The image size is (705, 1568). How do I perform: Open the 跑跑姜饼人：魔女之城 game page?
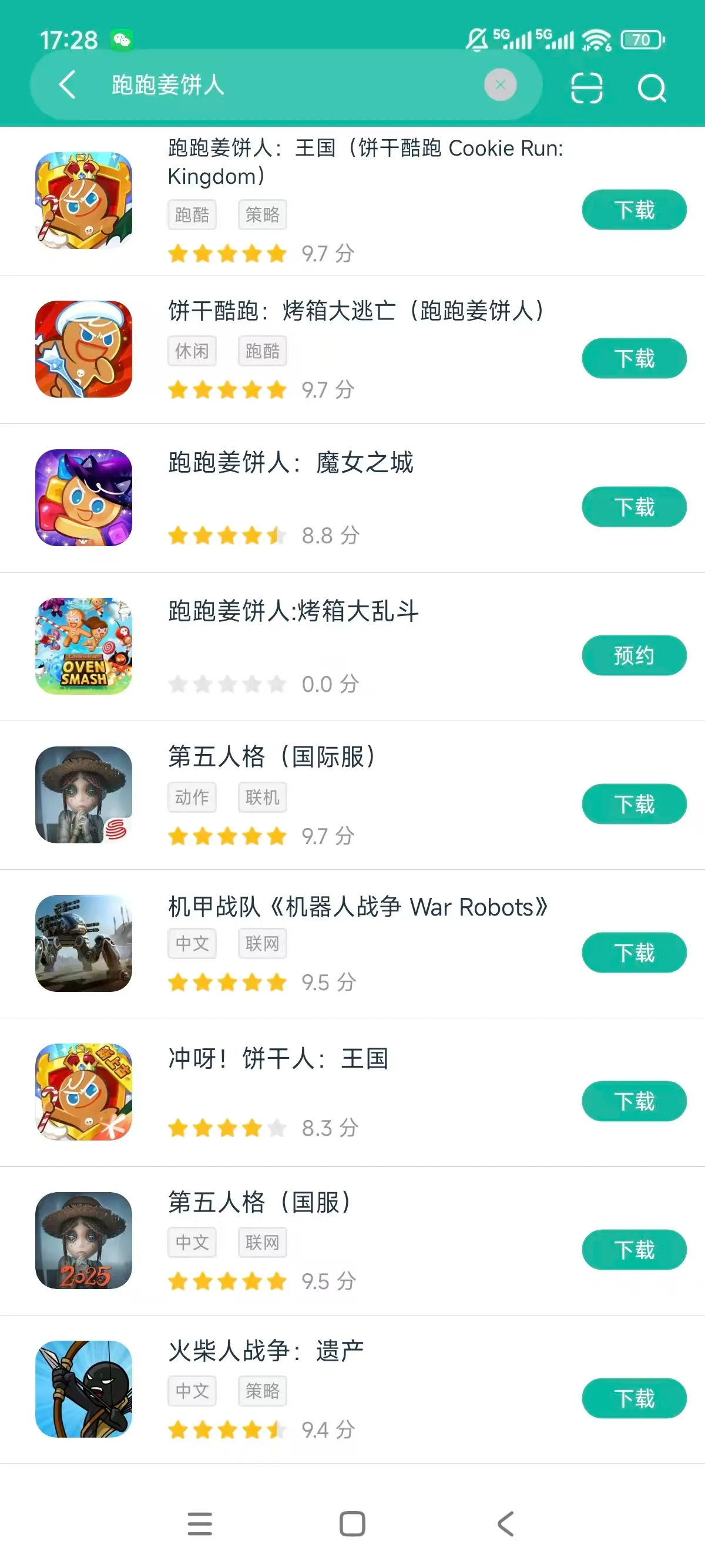(x=291, y=463)
